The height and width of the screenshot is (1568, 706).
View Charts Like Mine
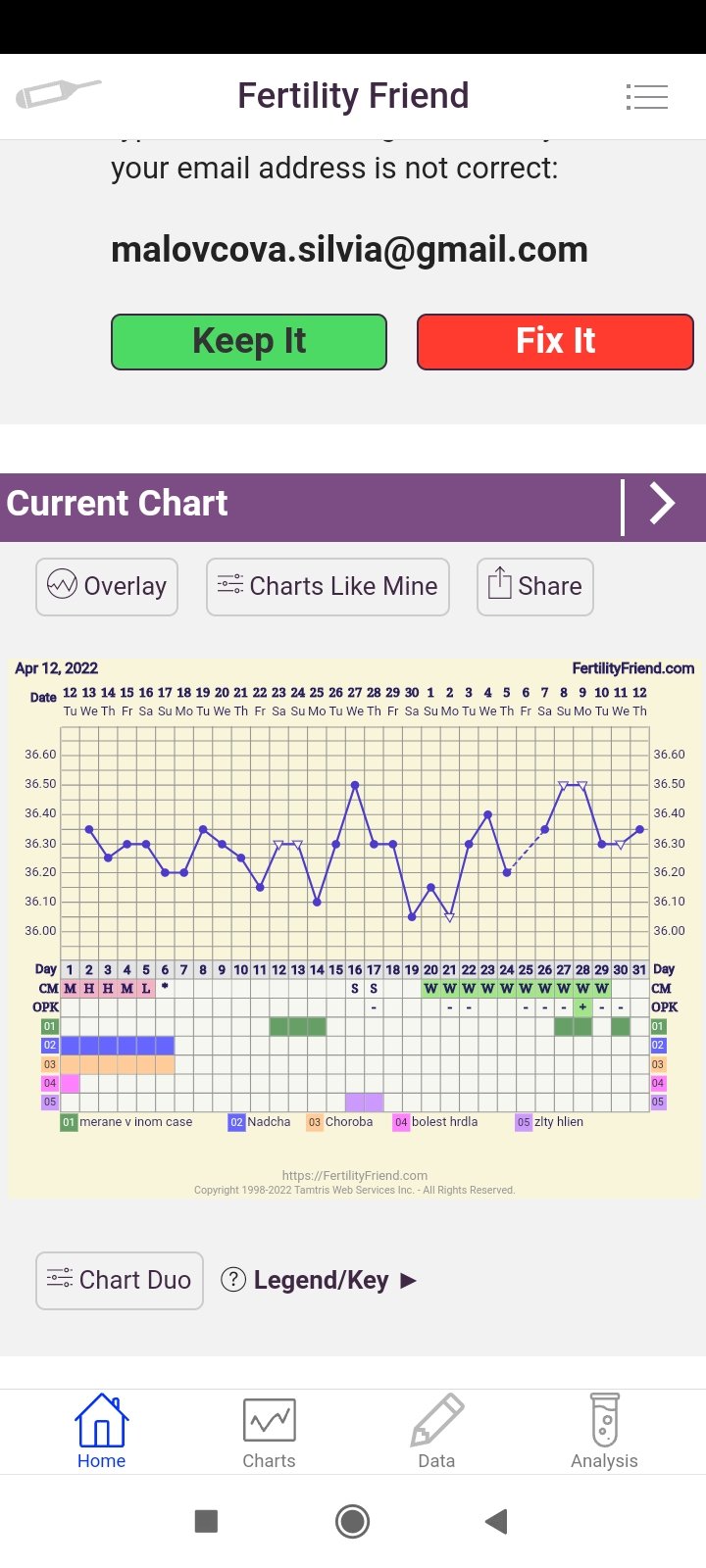tap(328, 586)
